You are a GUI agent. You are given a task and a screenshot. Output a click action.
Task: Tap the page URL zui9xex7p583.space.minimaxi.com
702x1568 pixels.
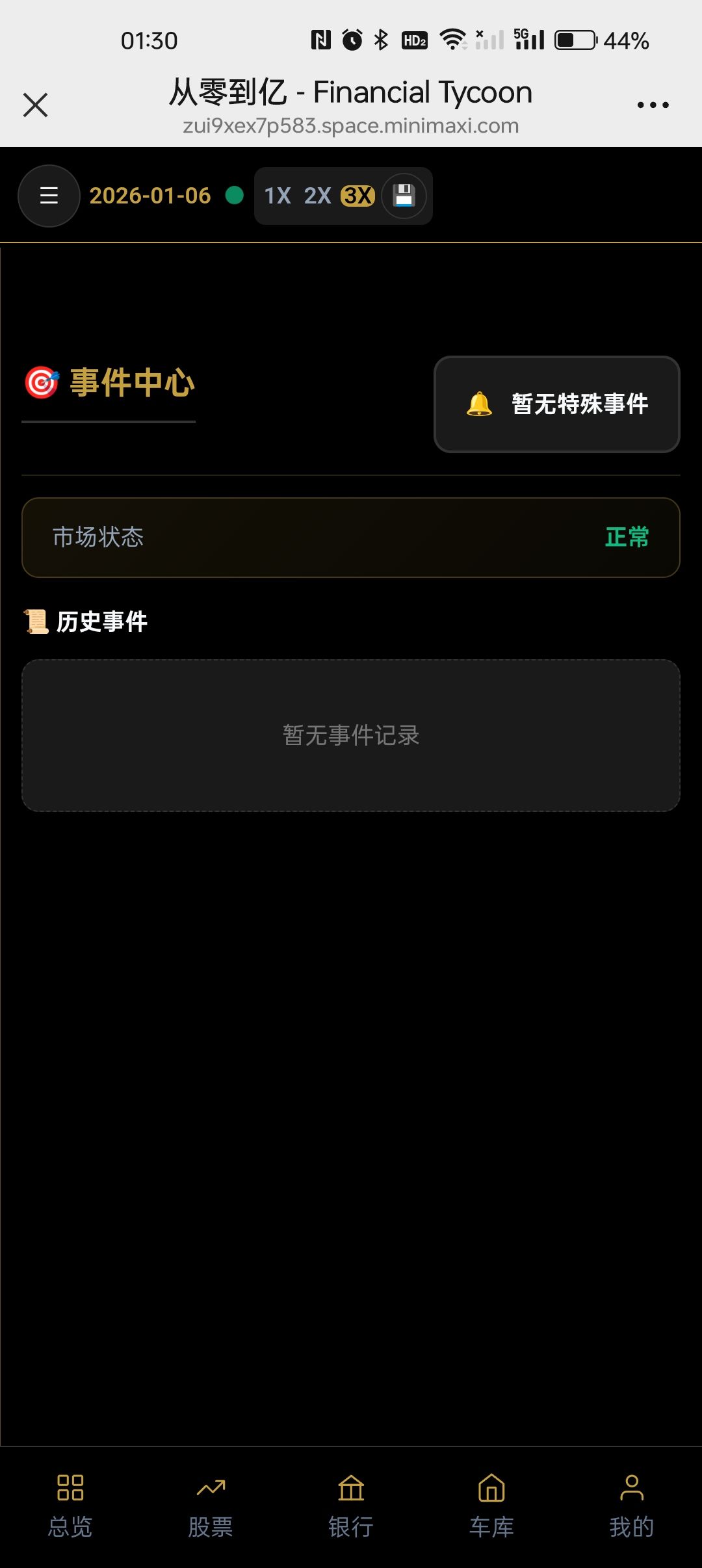[350, 126]
